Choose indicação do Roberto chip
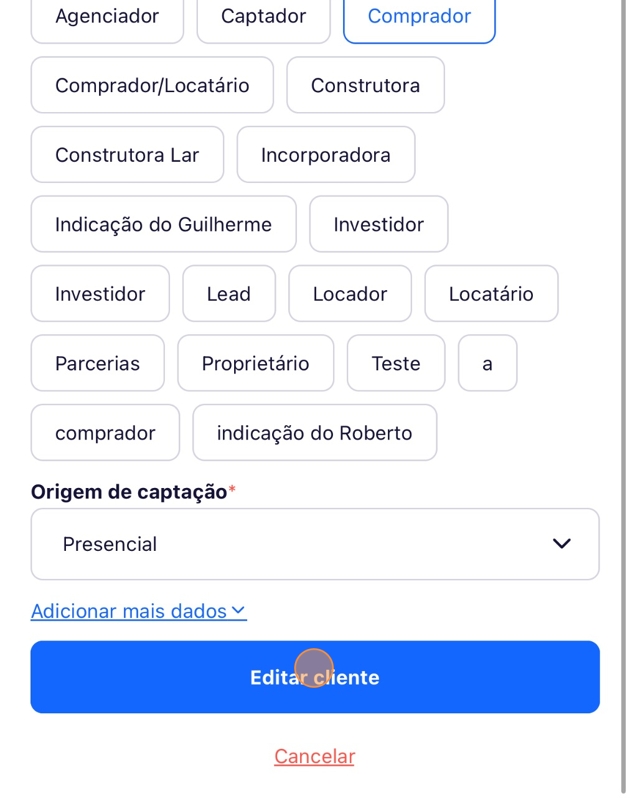 [314, 433]
